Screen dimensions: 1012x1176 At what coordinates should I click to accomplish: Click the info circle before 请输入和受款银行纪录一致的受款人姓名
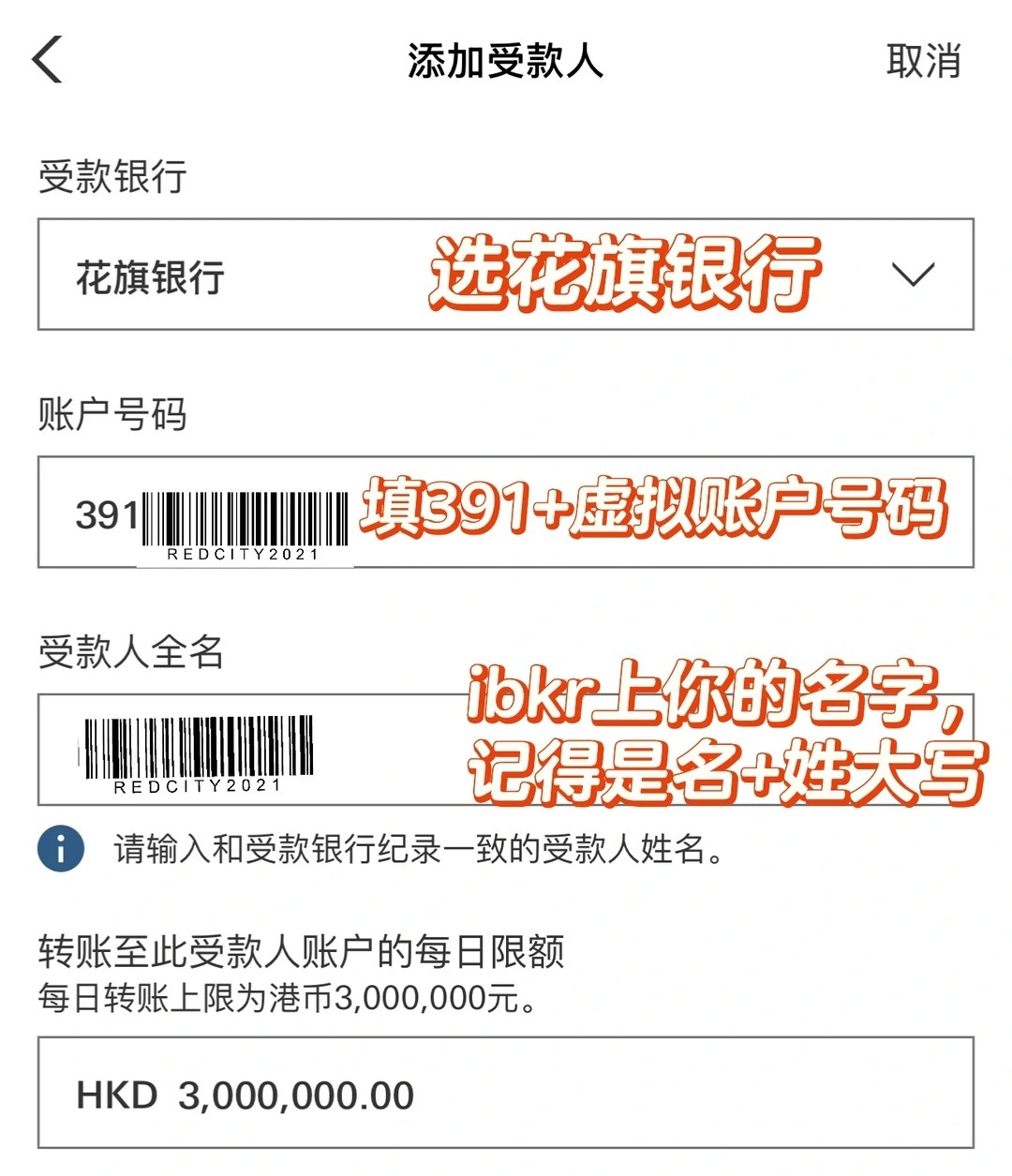[x=59, y=849]
